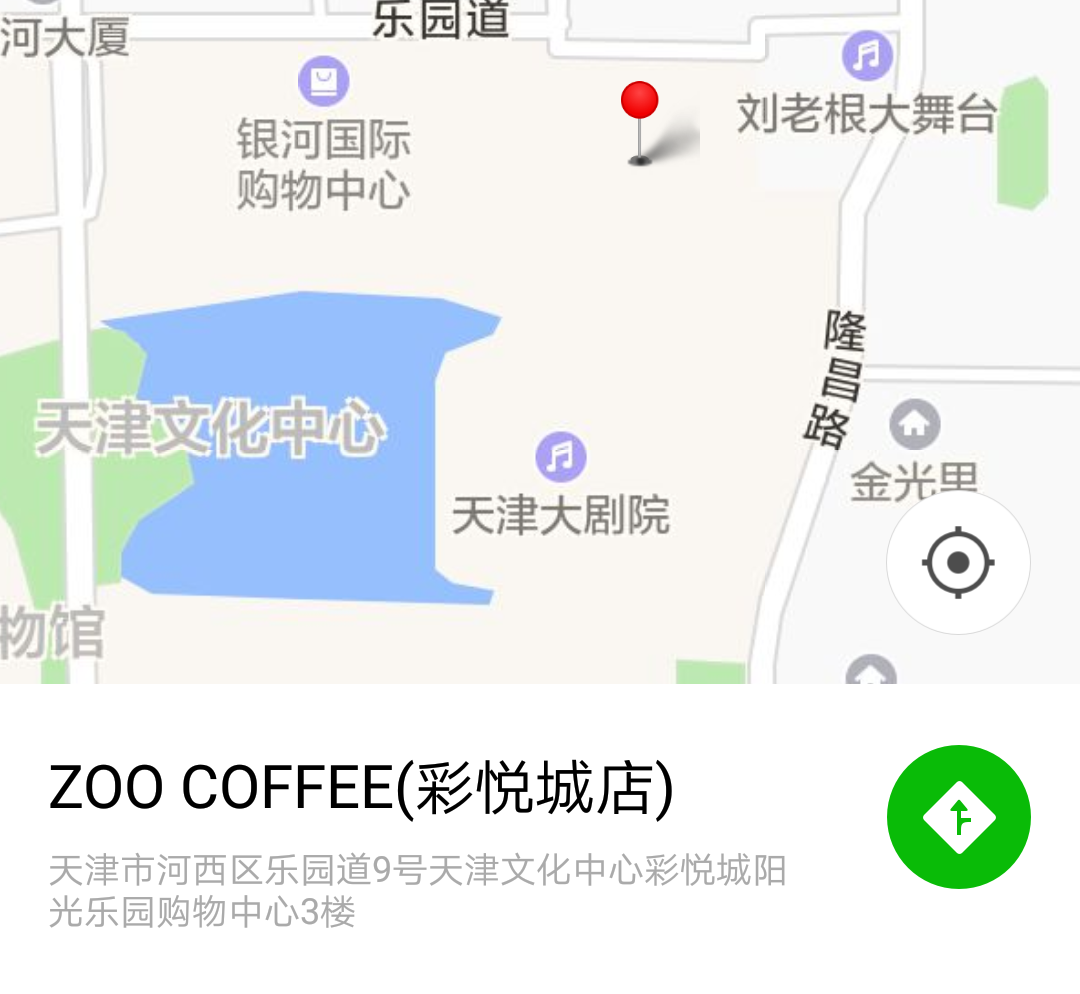Recenter map on my current location
The image size is (1080, 994).
[958, 562]
